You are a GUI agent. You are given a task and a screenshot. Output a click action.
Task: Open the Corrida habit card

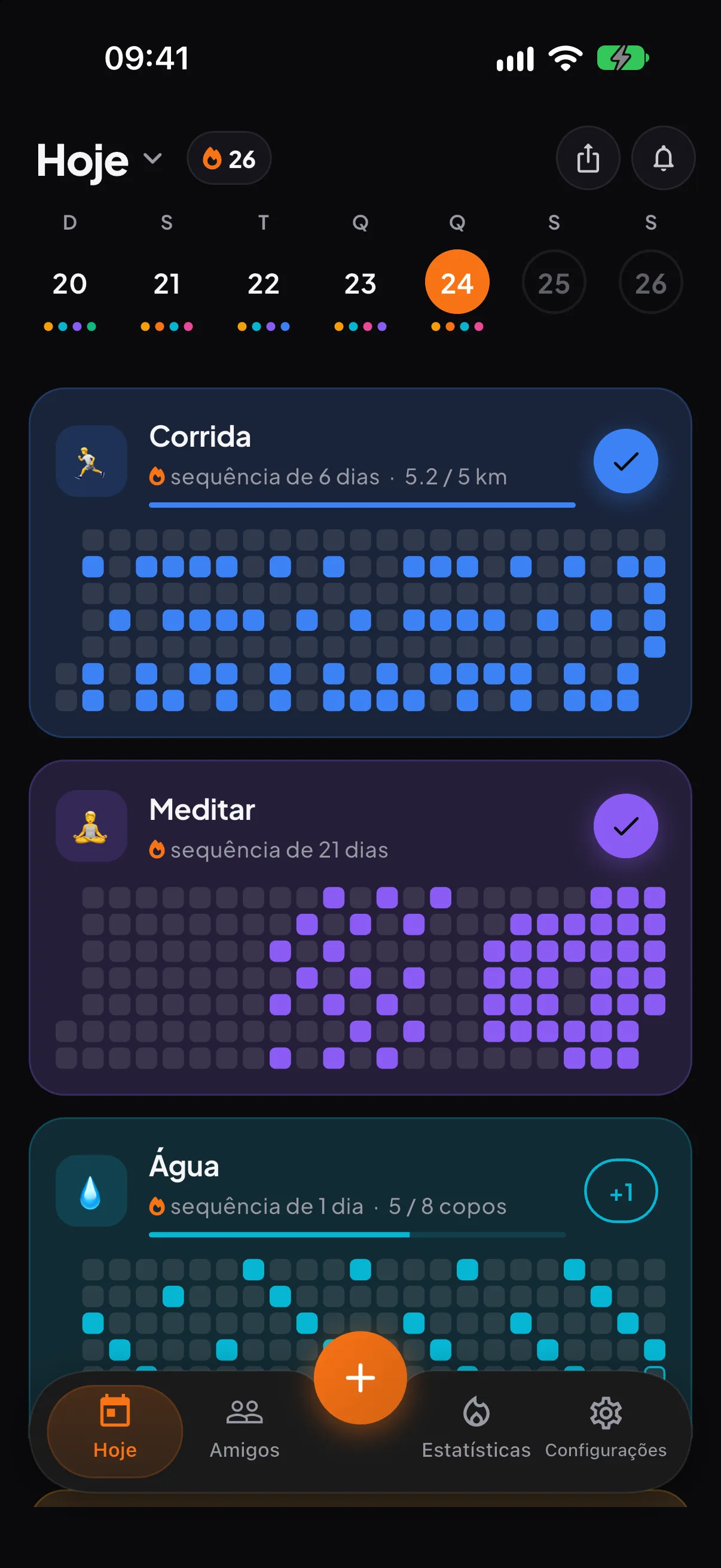(x=360, y=562)
